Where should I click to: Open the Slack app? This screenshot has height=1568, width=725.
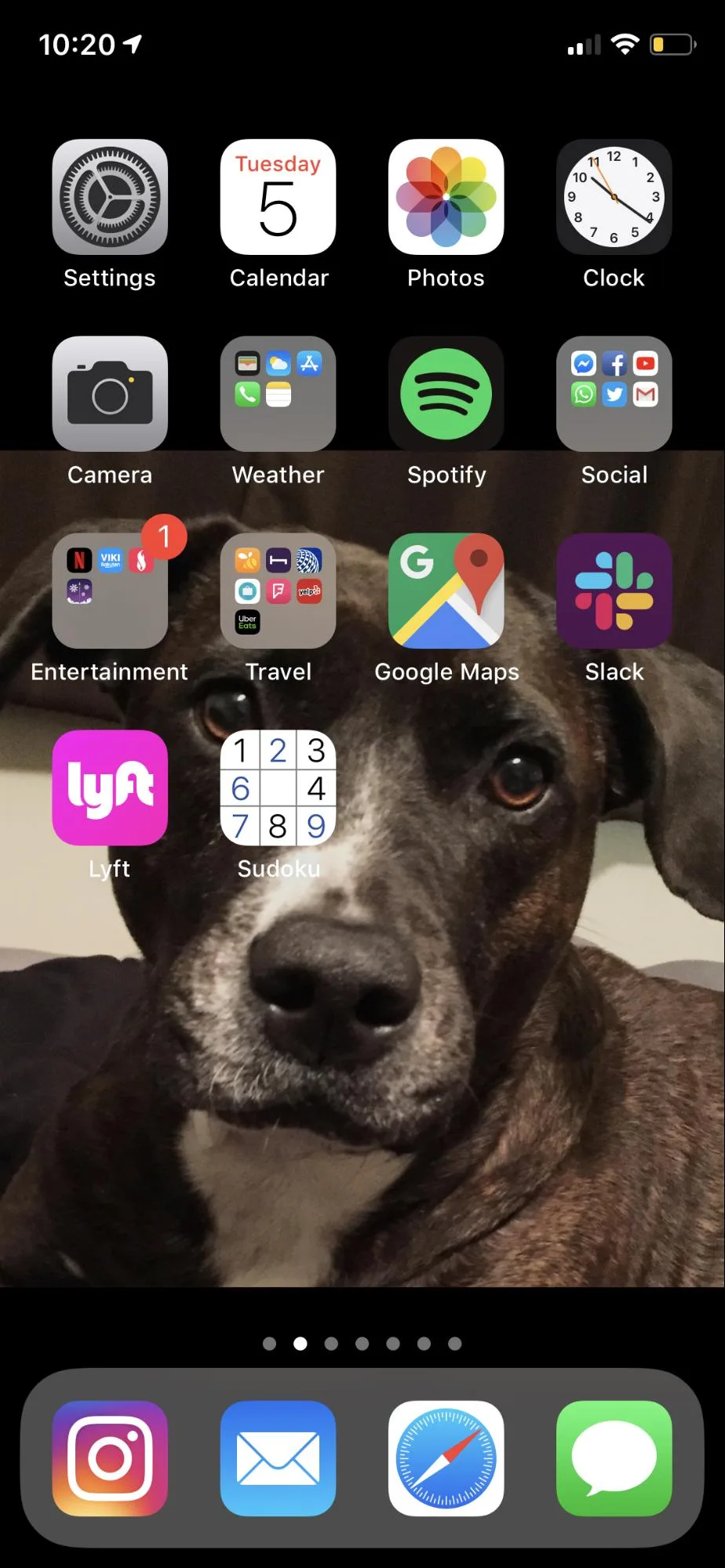tap(614, 591)
